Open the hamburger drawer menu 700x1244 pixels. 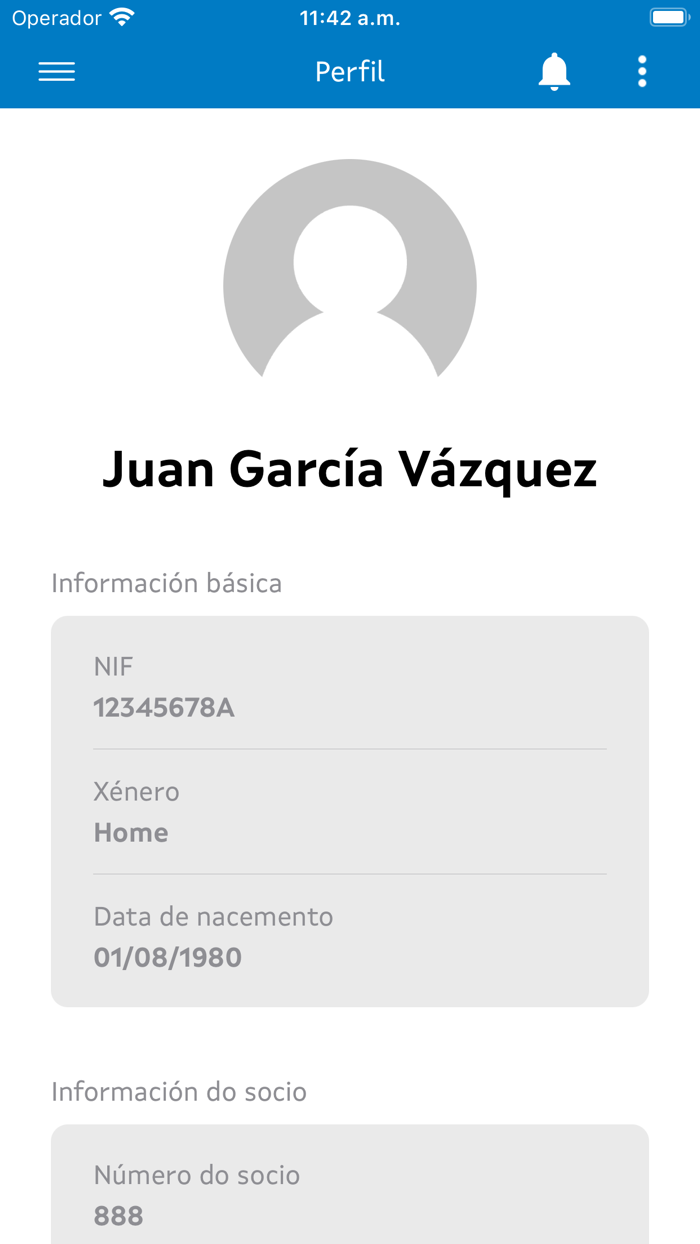click(57, 72)
